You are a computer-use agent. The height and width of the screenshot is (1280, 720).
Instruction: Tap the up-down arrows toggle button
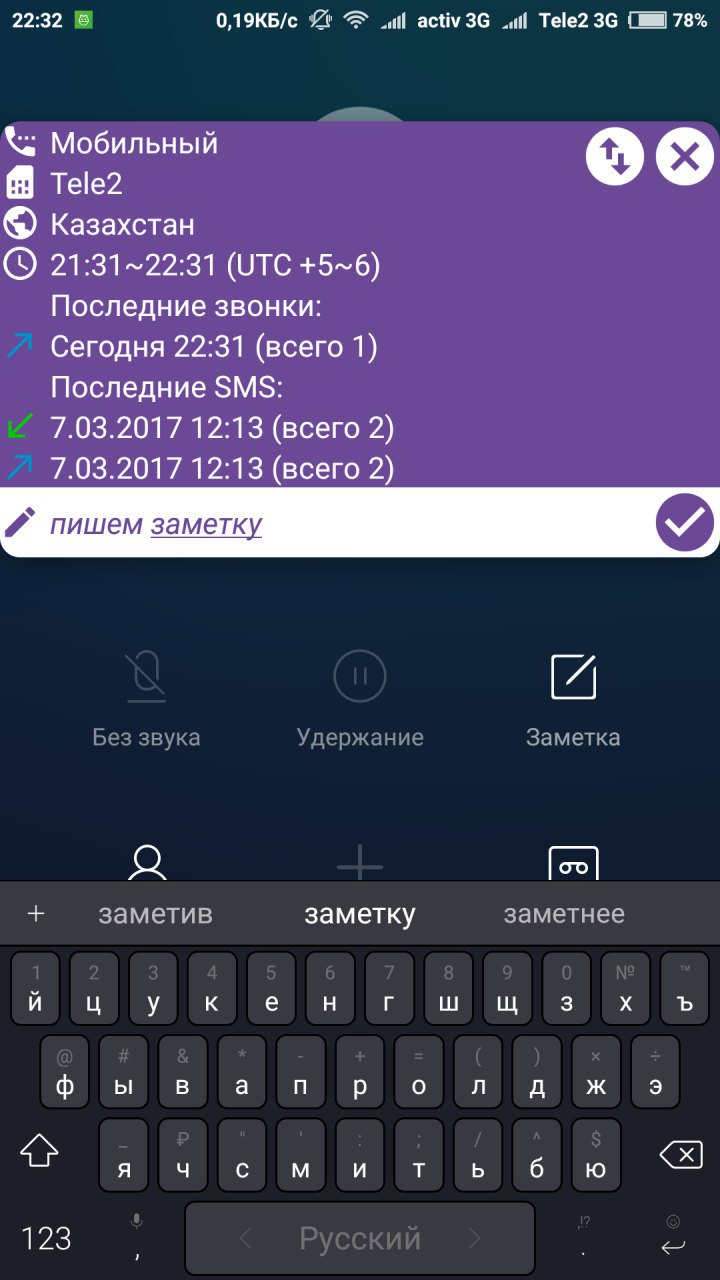click(614, 157)
